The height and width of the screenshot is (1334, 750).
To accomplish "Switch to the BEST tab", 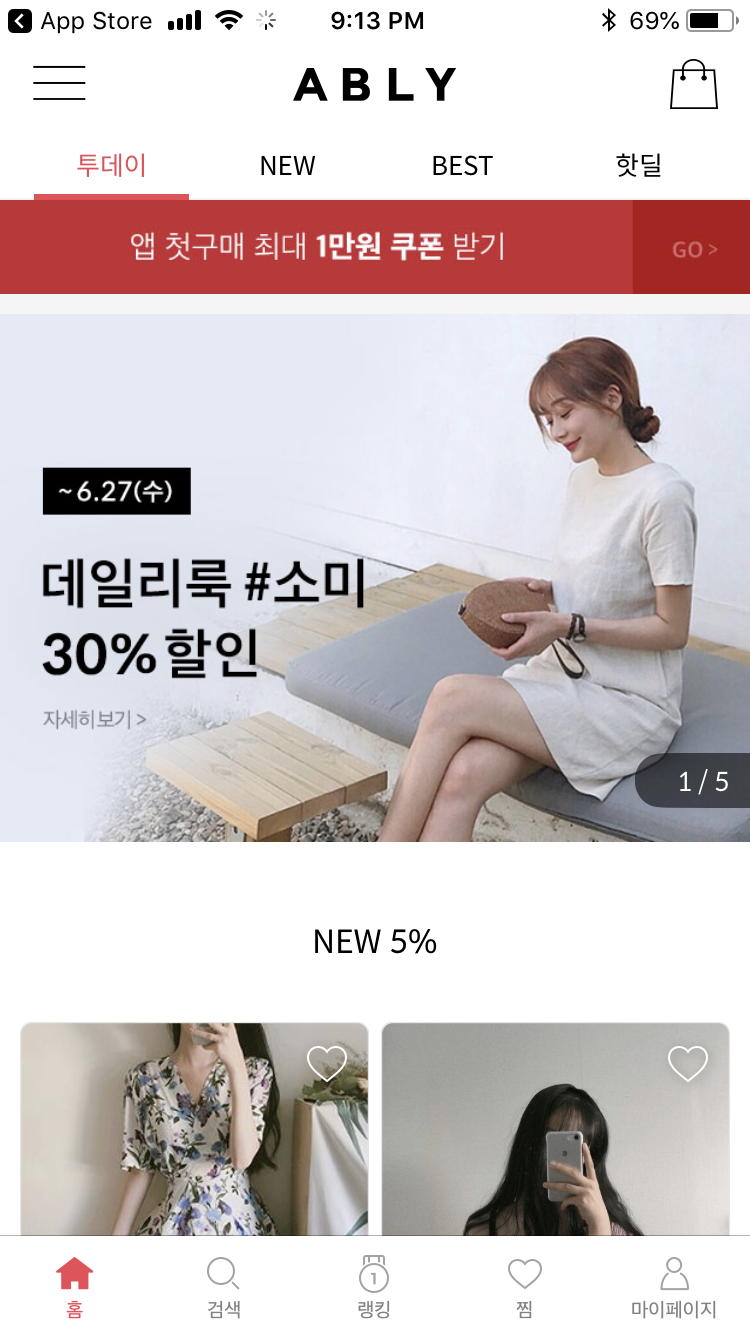I will coord(462,166).
